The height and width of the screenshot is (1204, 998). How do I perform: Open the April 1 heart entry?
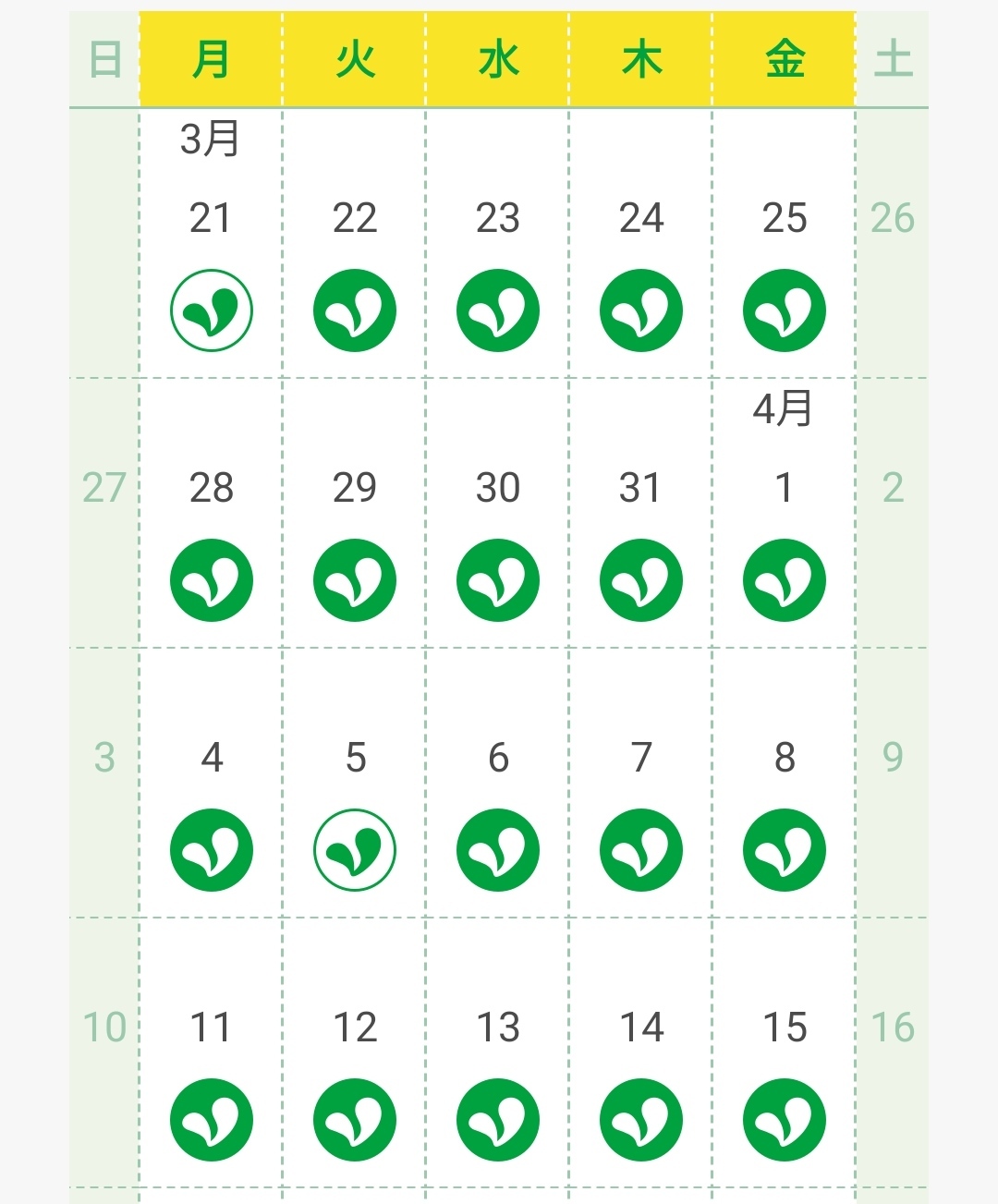tap(785, 580)
